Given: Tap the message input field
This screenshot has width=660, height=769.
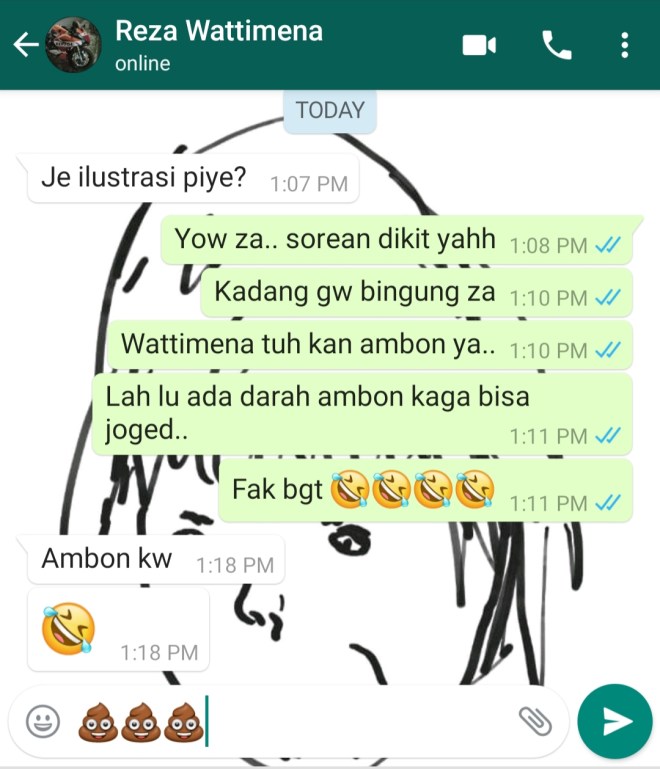Looking at the screenshot, I should (350, 721).
